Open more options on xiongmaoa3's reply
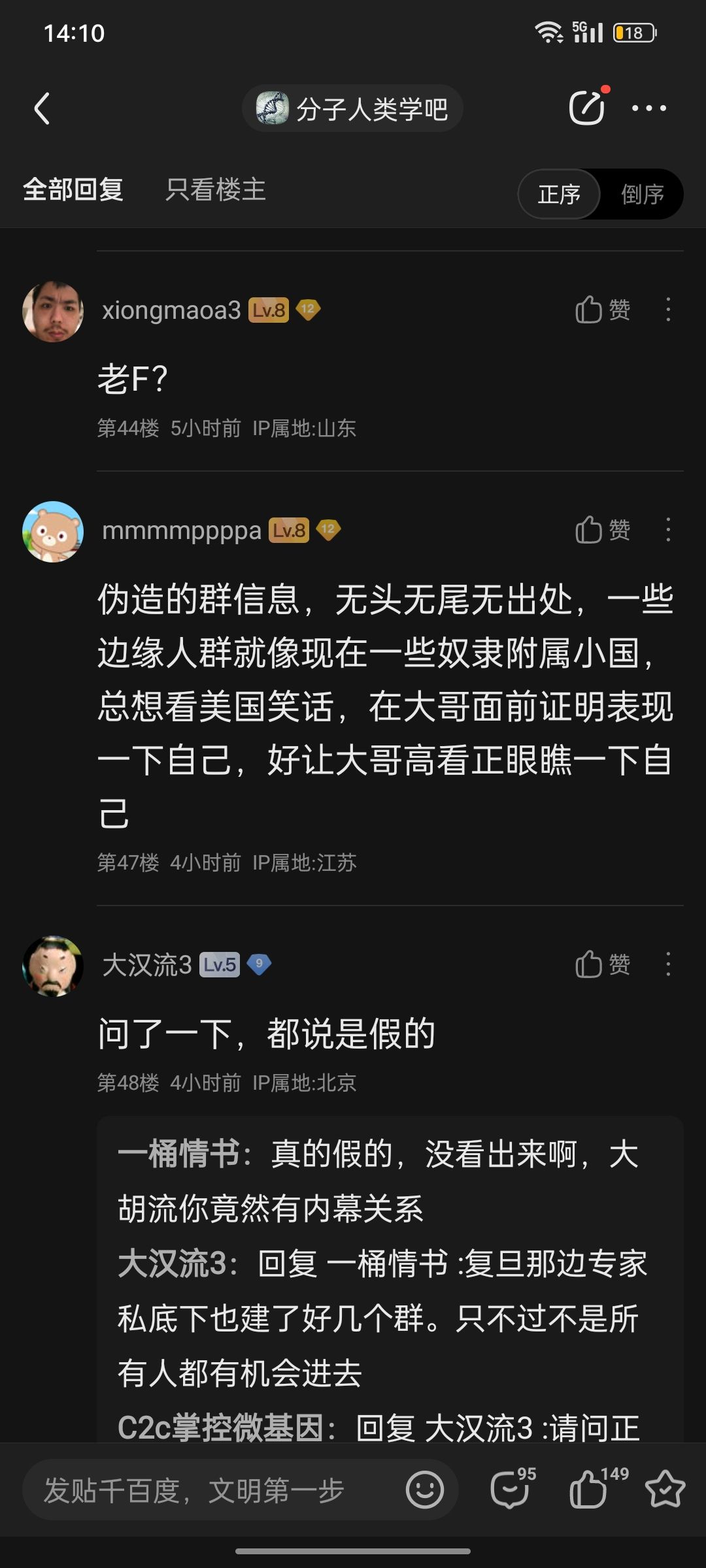 point(667,310)
